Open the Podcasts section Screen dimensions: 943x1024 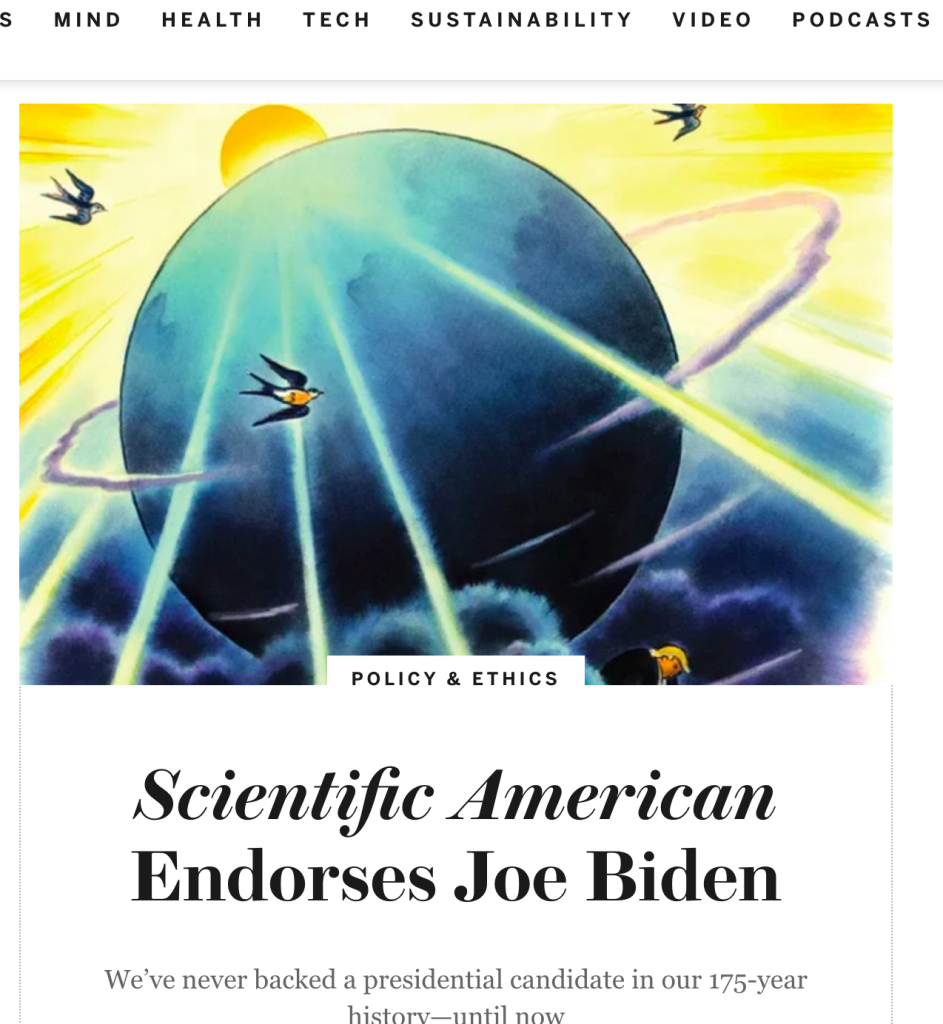pyautogui.click(x=861, y=20)
